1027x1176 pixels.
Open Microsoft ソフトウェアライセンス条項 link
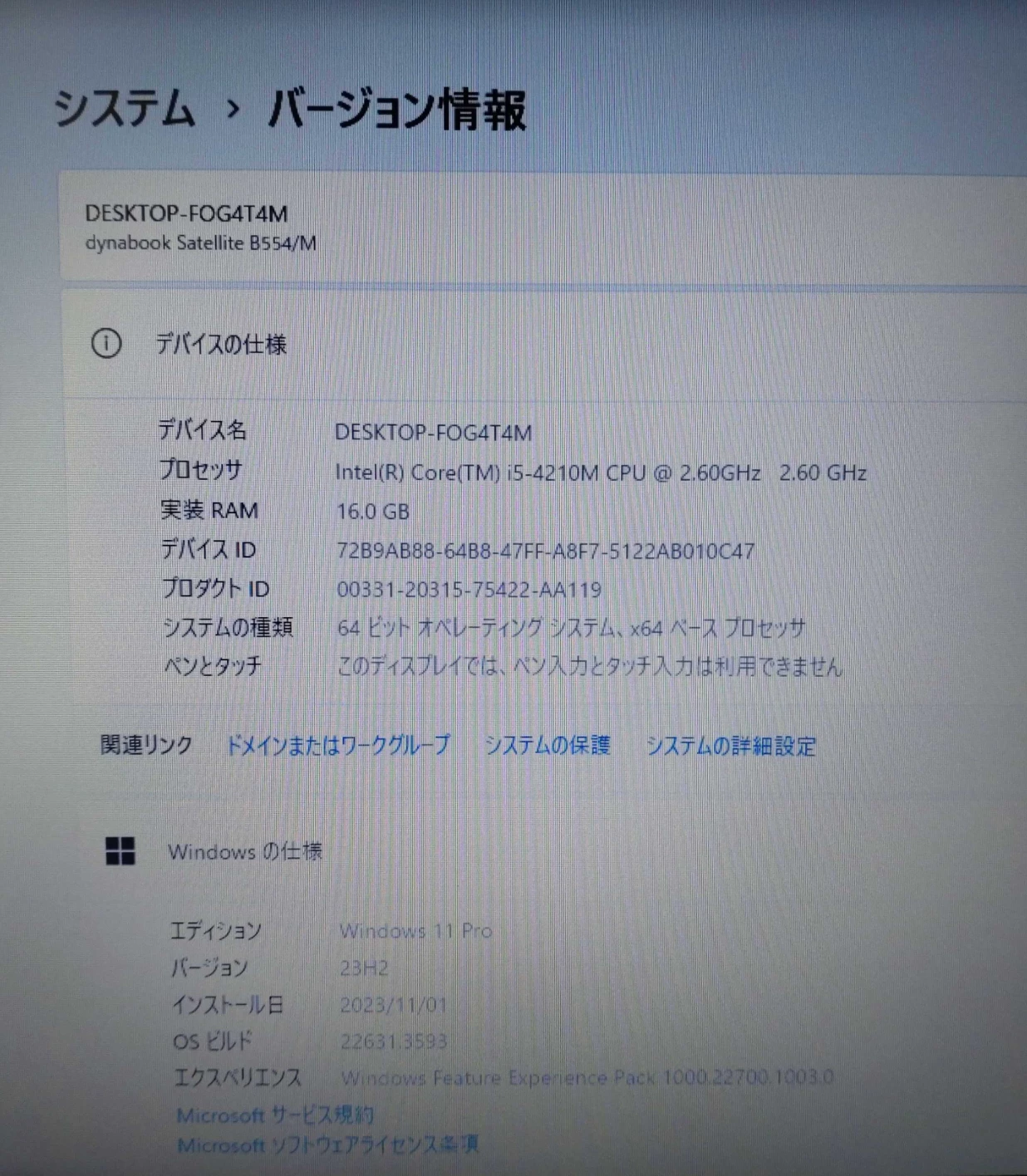[327, 1144]
